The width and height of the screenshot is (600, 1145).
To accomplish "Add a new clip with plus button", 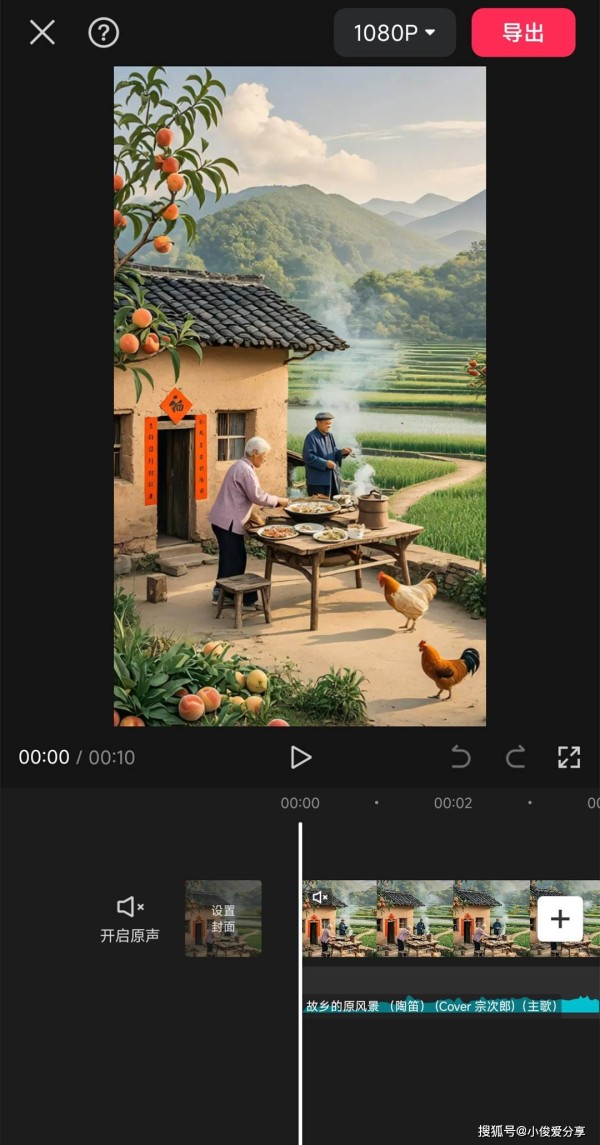I will tap(559, 918).
